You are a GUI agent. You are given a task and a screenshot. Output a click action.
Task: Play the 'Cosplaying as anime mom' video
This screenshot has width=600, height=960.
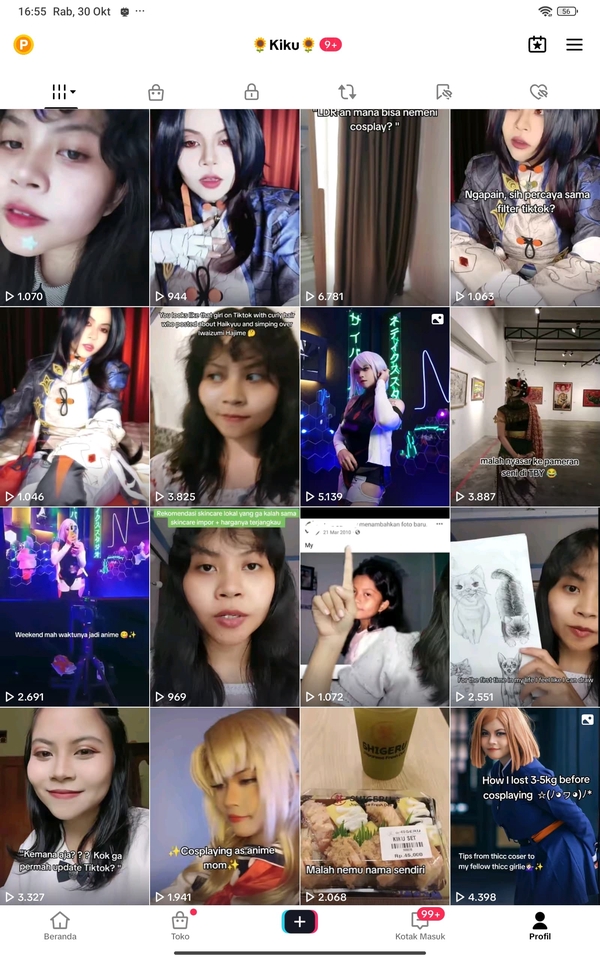click(x=224, y=806)
